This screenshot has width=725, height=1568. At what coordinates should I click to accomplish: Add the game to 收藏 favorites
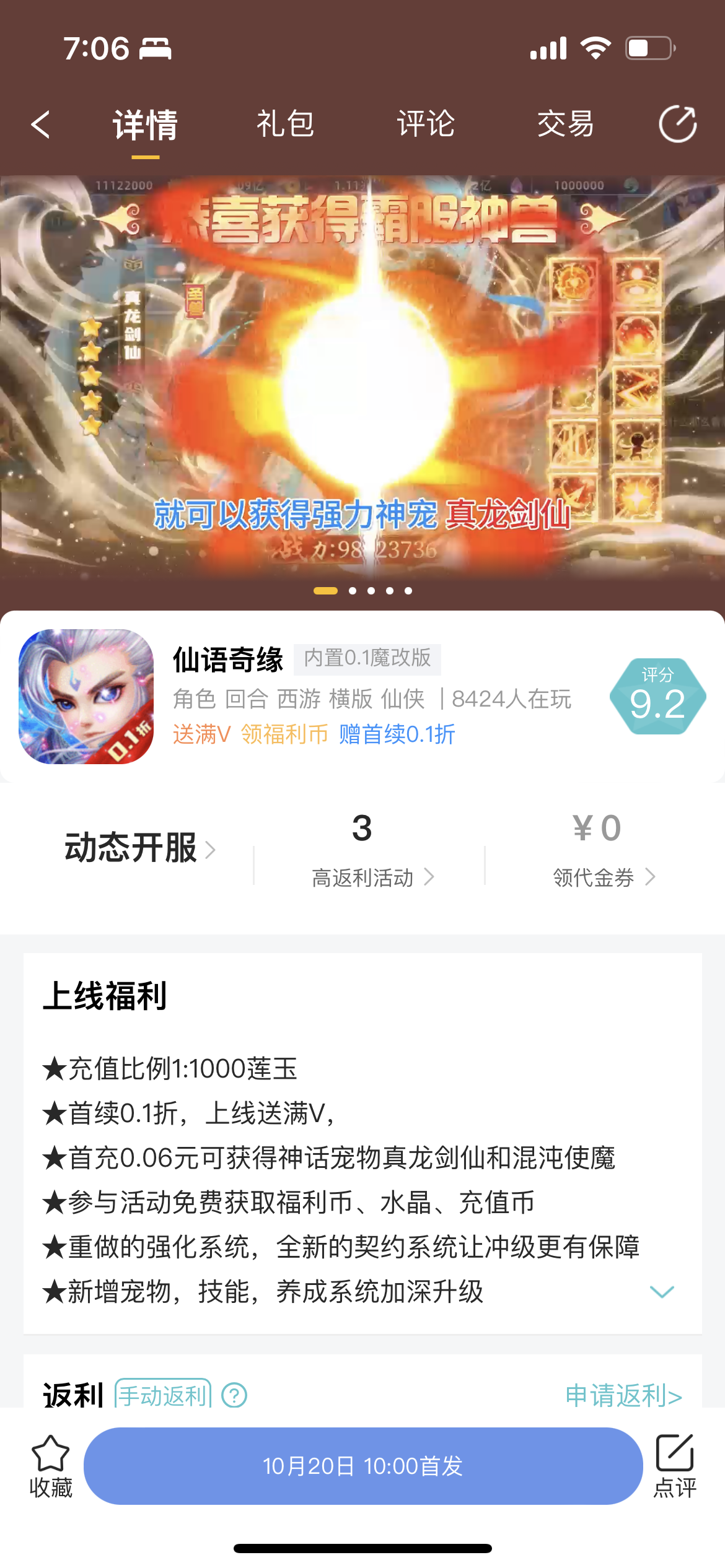[x=51, y=1466]
